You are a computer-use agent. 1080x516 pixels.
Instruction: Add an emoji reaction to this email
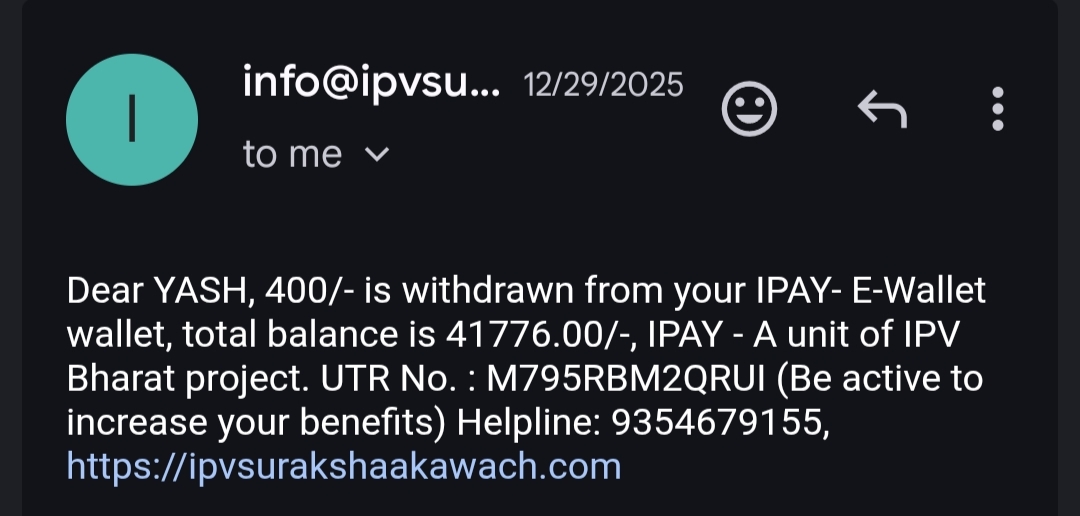[x=749, y=108]
